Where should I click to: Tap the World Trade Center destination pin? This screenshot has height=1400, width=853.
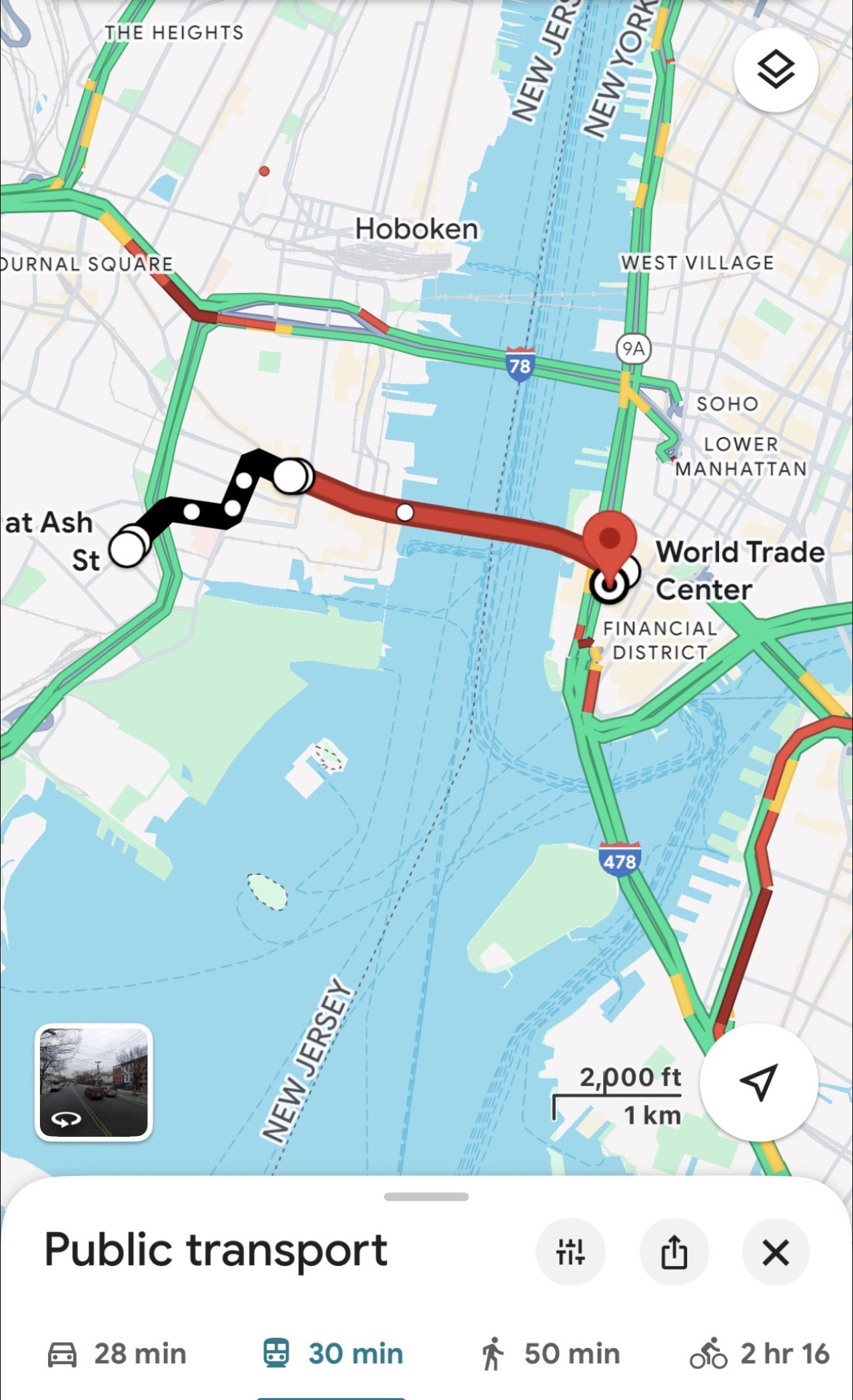click(x=610, y=541)
